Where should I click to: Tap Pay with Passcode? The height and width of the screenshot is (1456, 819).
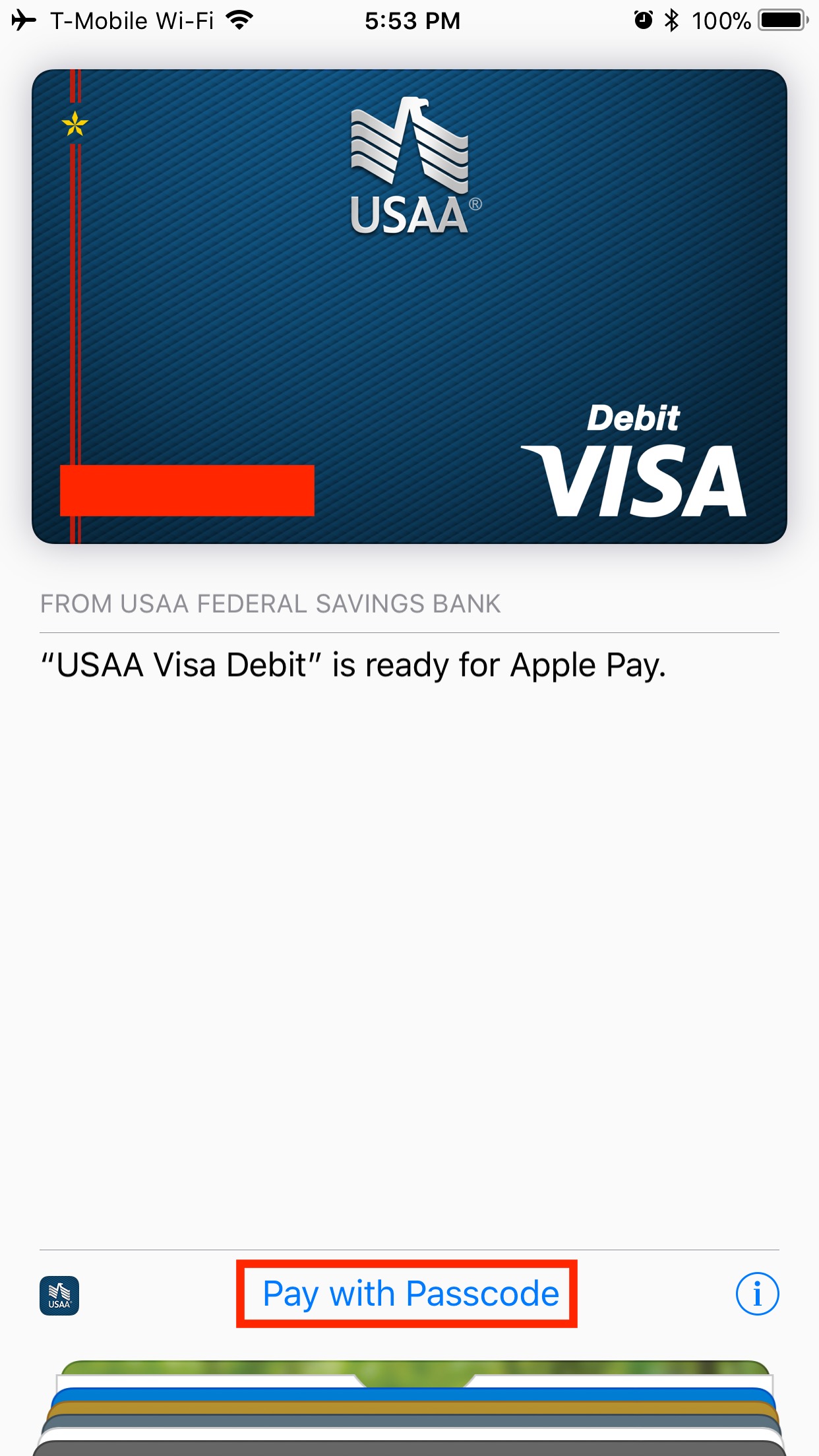pos(410,1293)
